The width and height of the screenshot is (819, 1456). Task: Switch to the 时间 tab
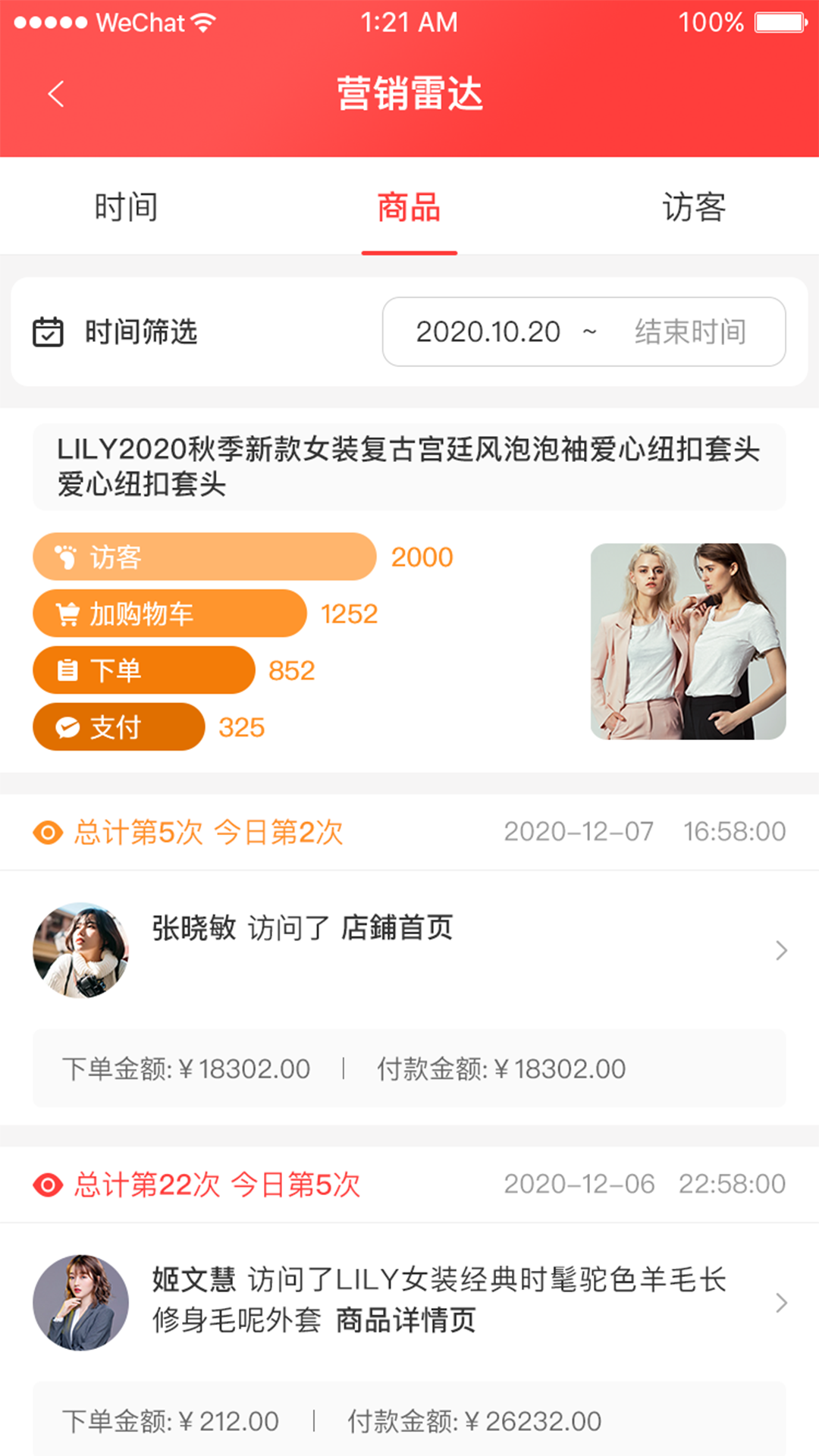pos(125,206)
